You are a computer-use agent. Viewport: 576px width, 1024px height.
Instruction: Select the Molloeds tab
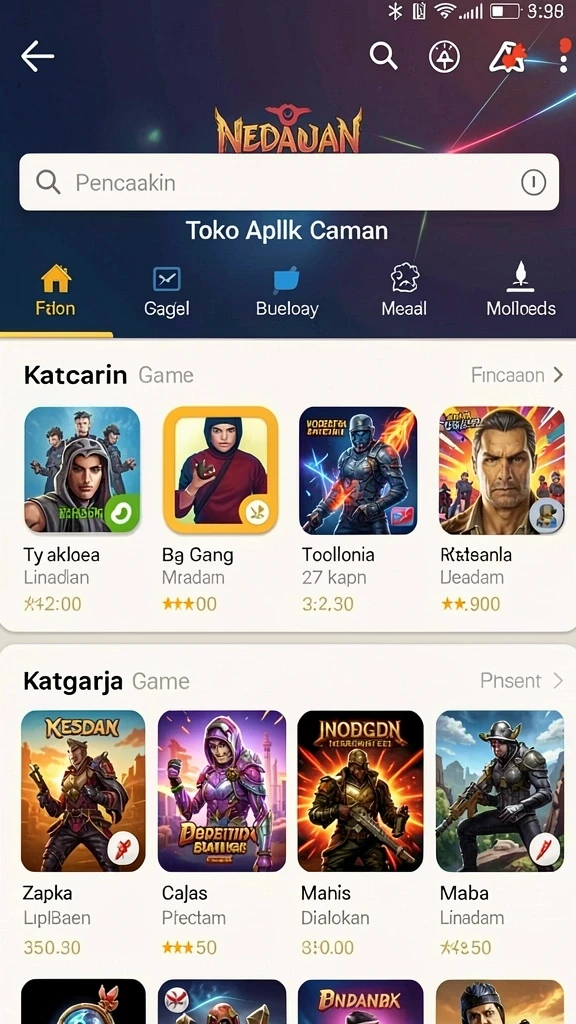point(520,291)
